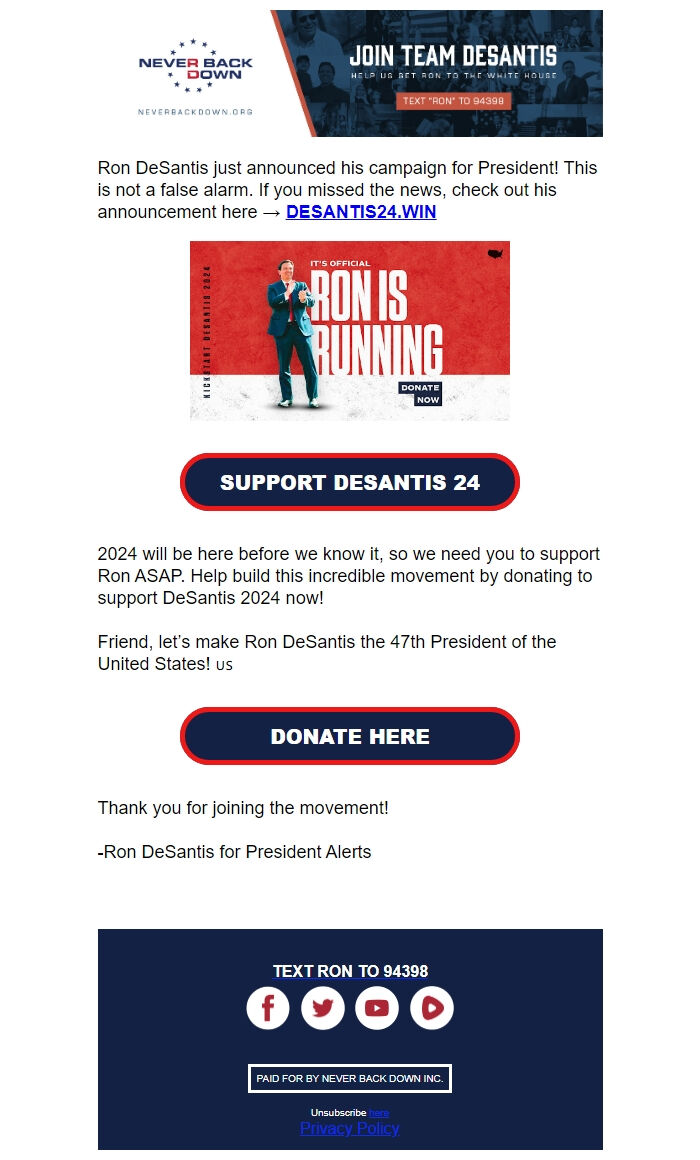Open the YouTube channel icon
The height and width of the screenshot is (1160, 700).
pyautogui.click(x=377, y=1008)
